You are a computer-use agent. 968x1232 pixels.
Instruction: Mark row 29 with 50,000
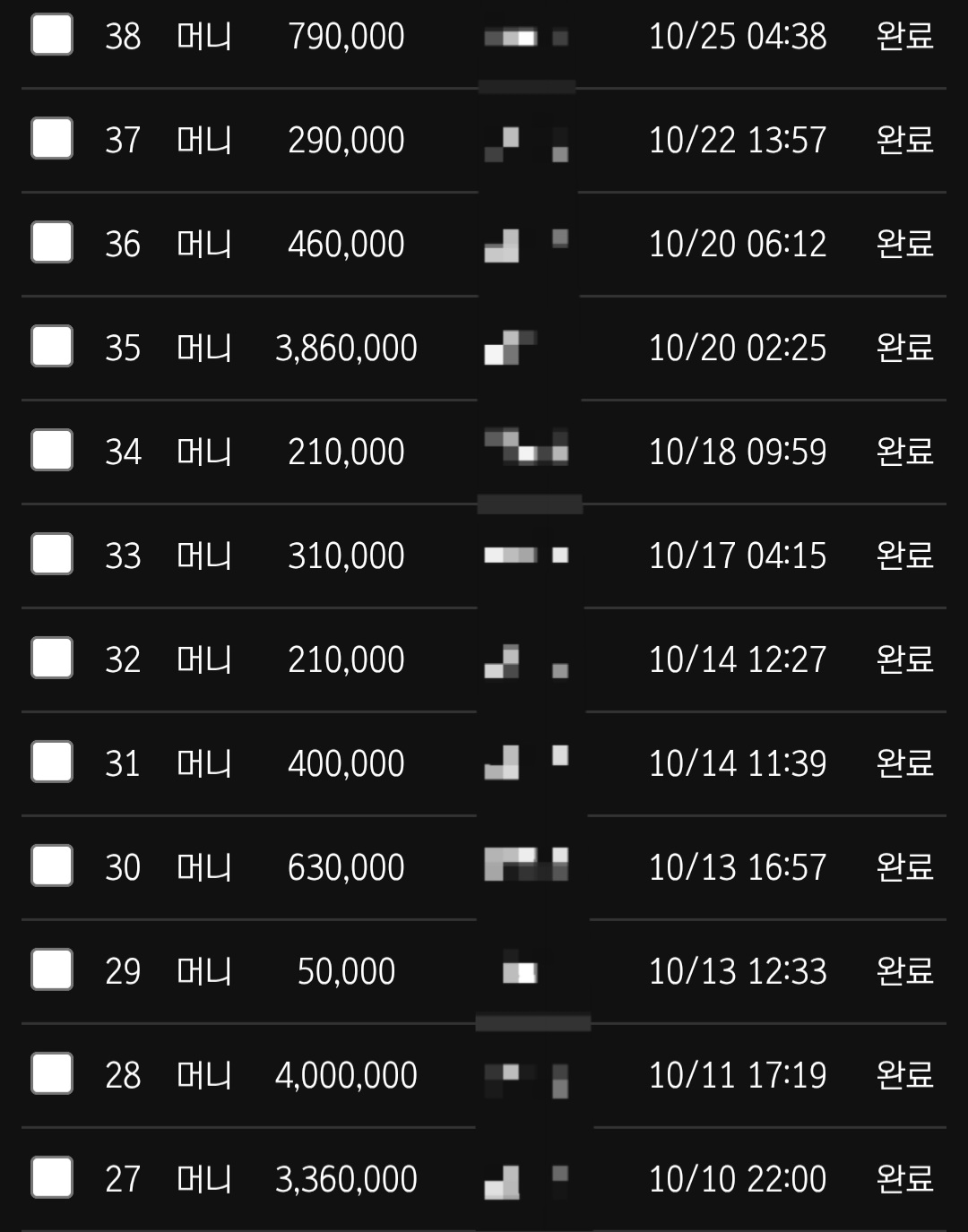point(52,969)
